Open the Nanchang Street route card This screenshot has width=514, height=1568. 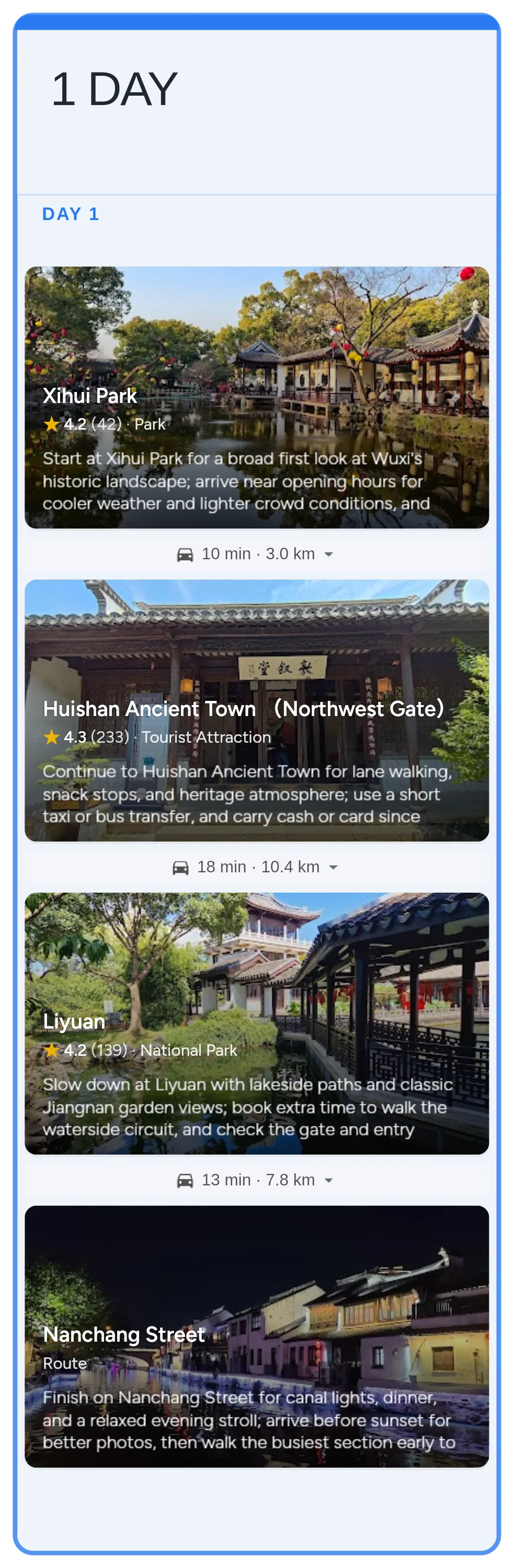256,1335
